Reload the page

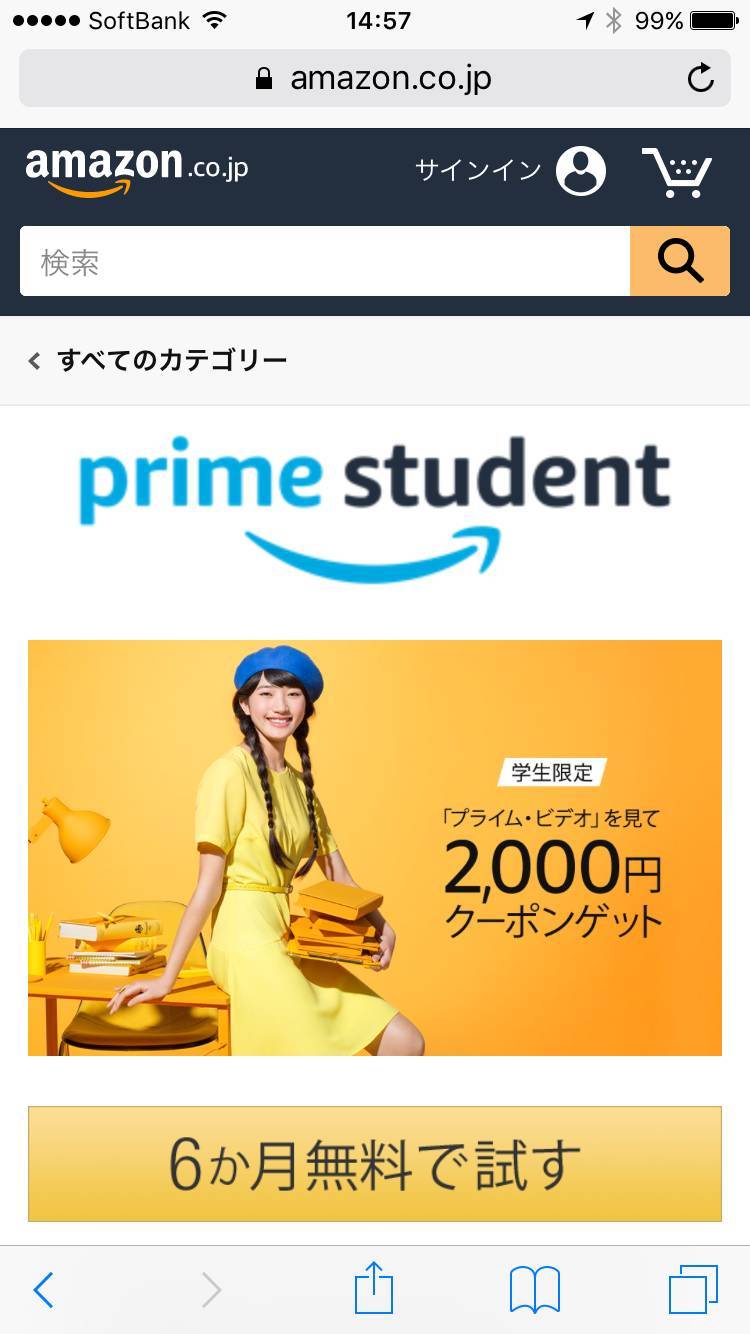click(701, 78)
